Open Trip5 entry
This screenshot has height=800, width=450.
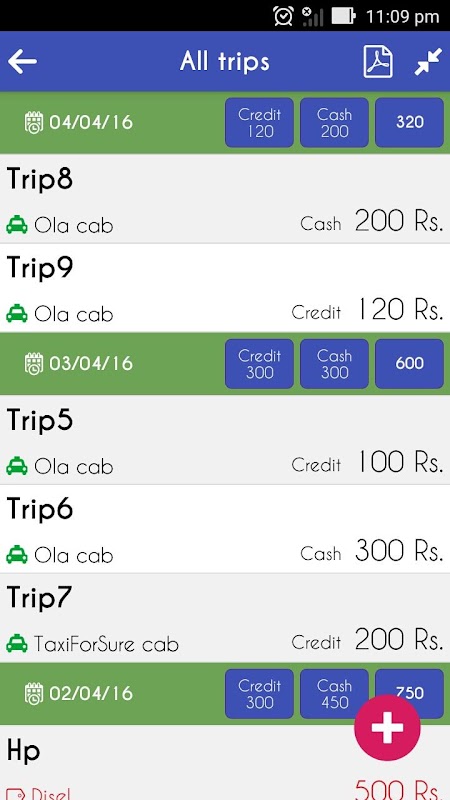pos(225,440)
